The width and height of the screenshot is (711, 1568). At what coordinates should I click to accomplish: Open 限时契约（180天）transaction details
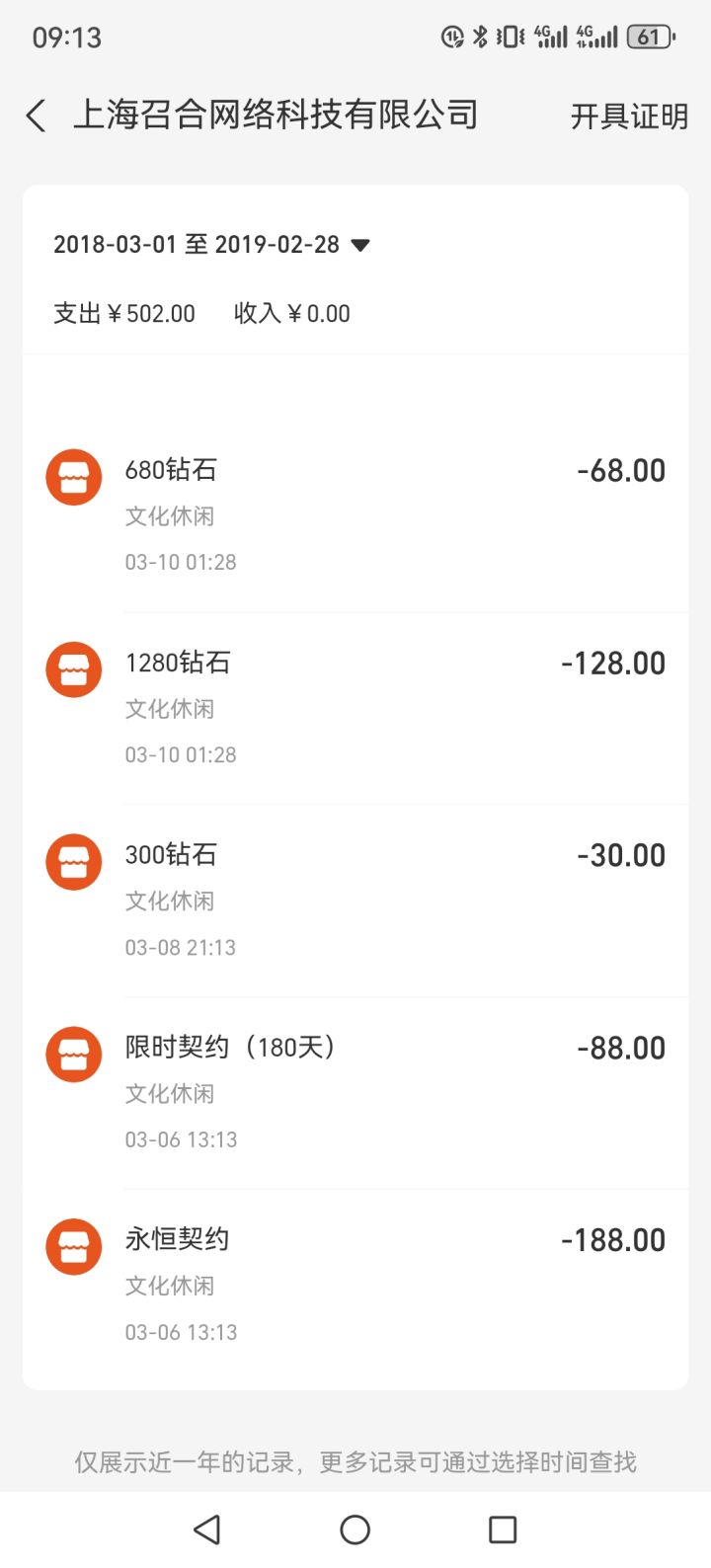pyautogui.click(x=355, y=1091)
